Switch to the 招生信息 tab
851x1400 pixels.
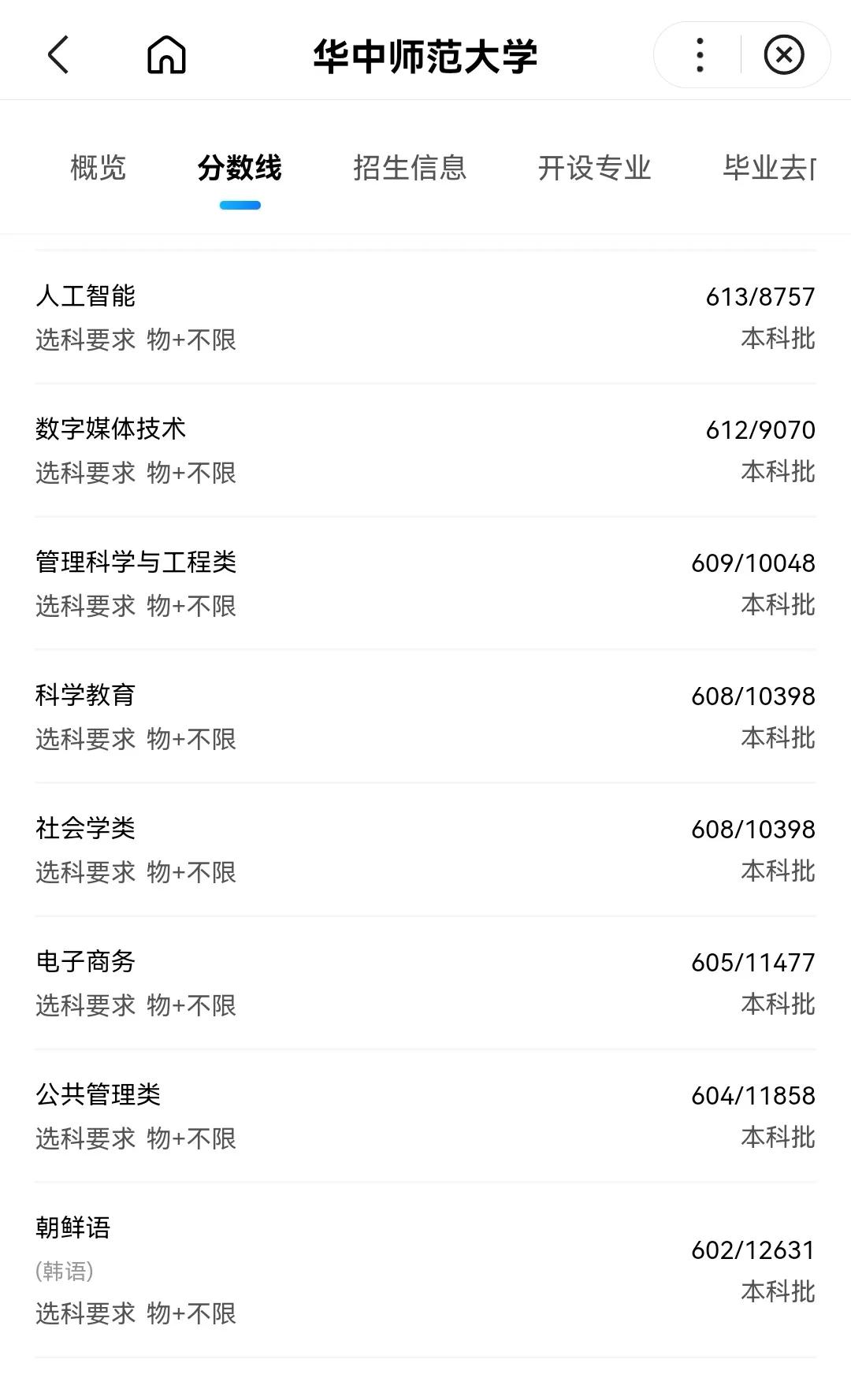pyautogui.click(x=410, y=168)
